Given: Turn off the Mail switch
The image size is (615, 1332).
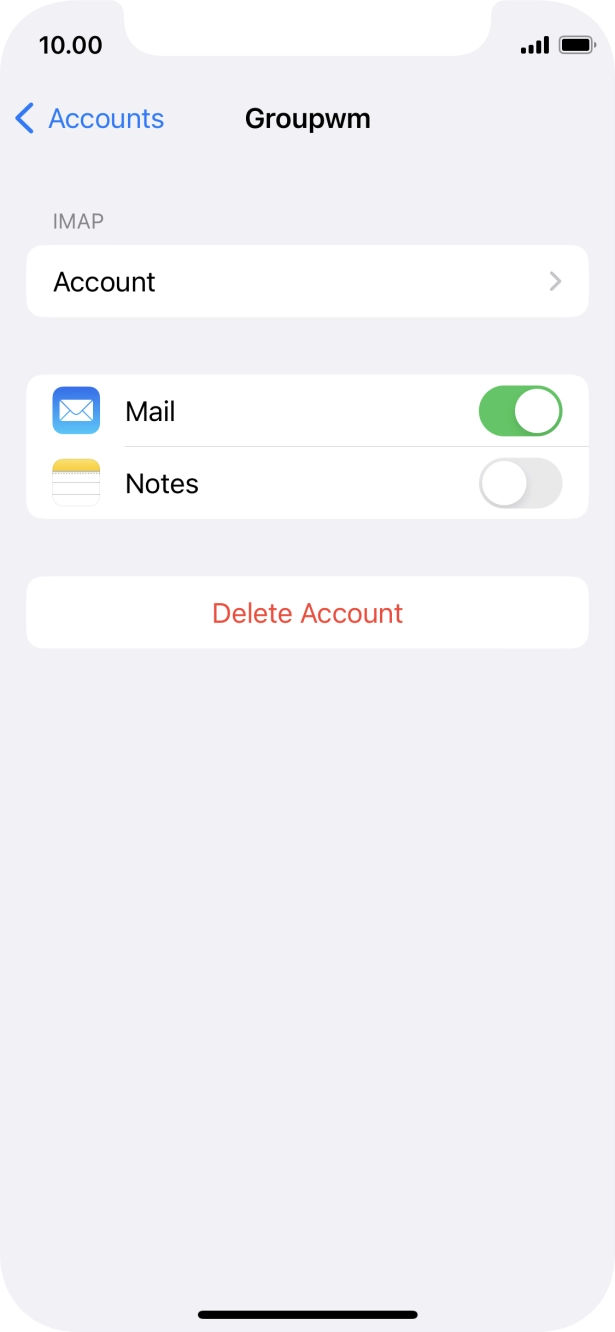Looking at the screenshot, I should tap(520, 412).
